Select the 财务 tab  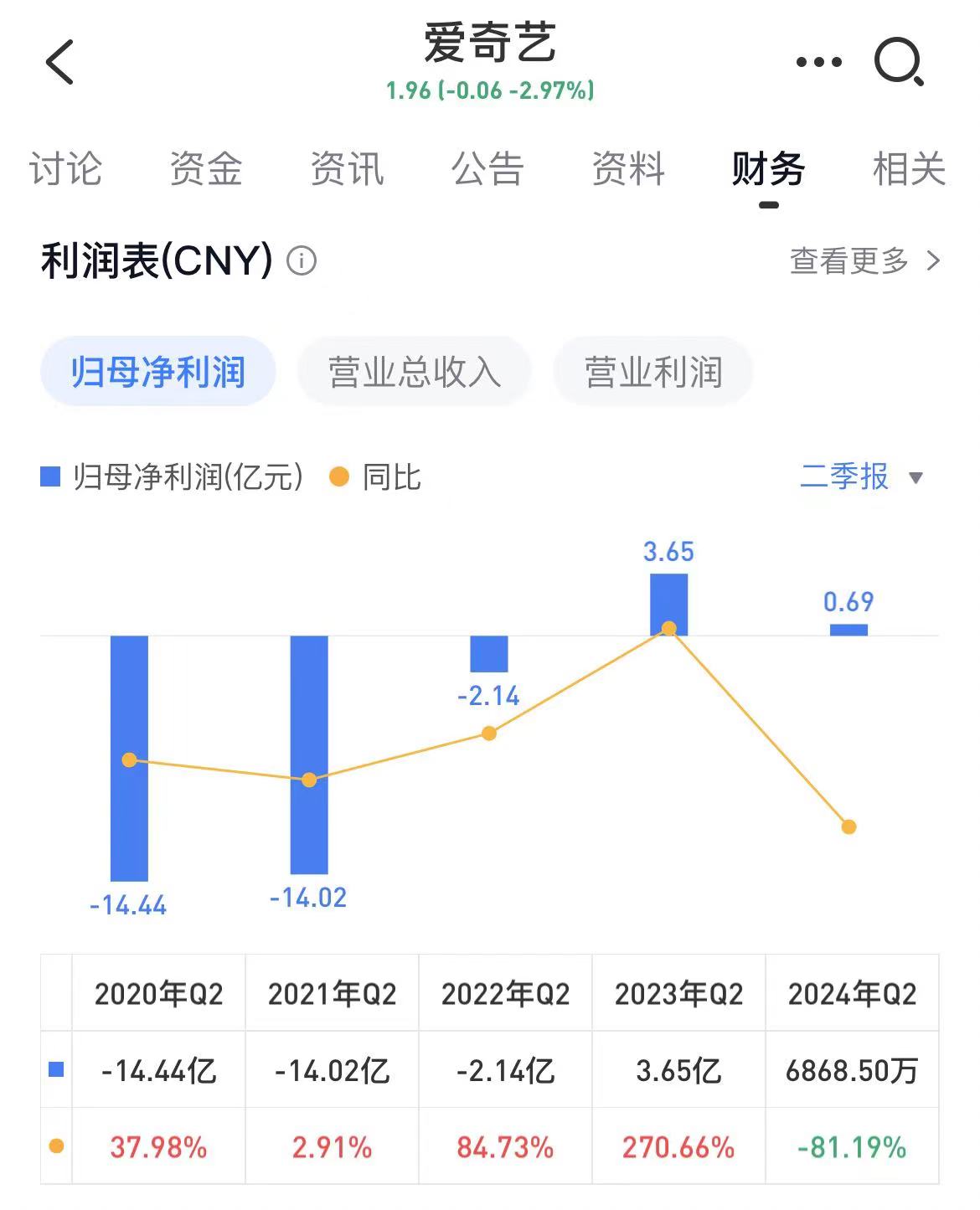click(768, 169)
